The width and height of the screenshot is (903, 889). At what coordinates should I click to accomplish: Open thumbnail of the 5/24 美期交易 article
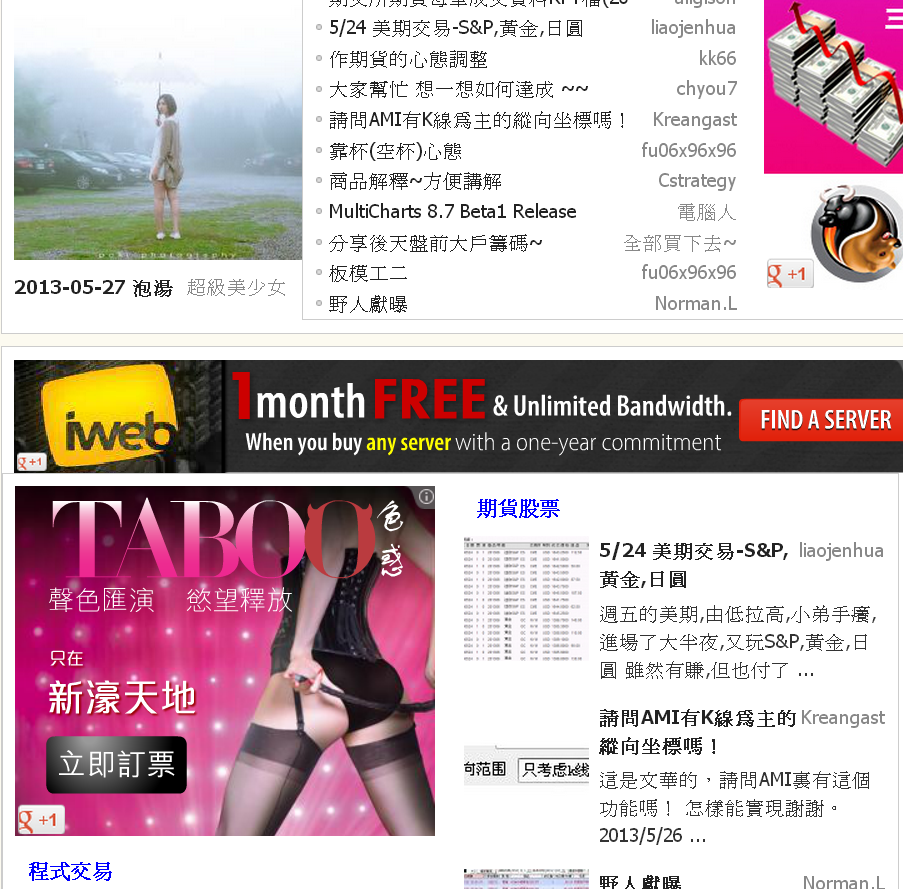526,600
